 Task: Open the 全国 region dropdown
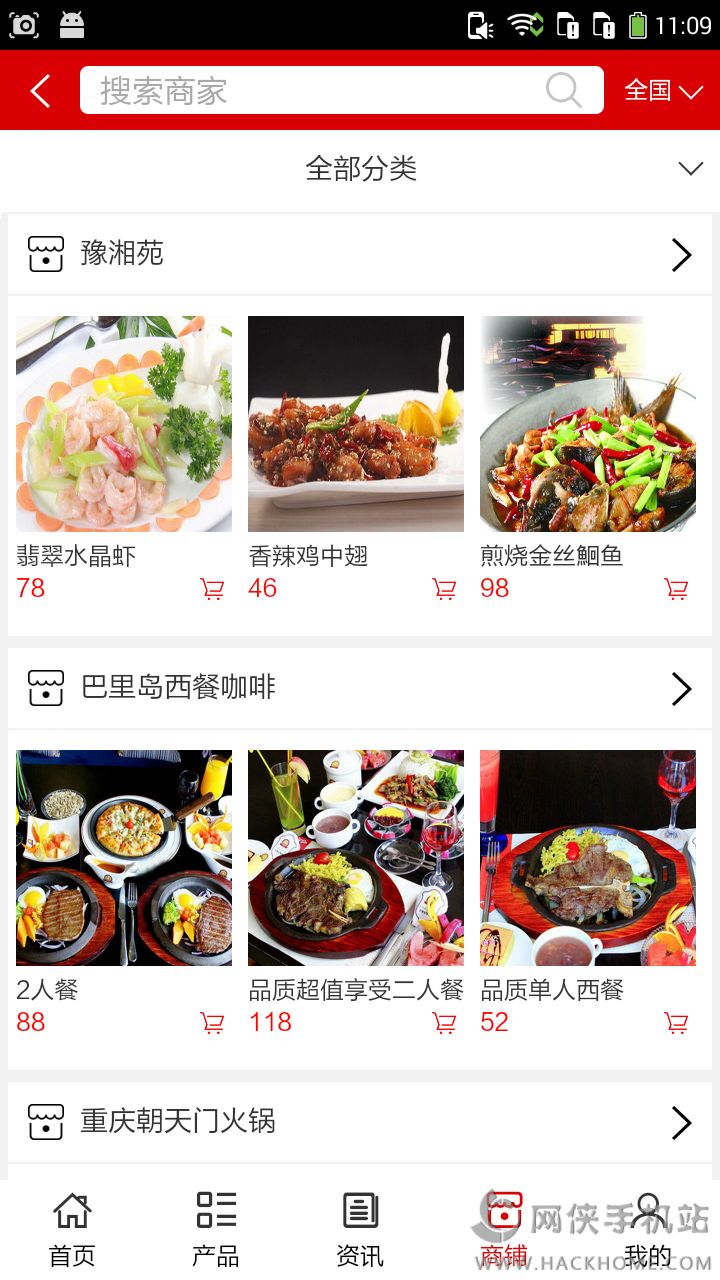point(663,91)
